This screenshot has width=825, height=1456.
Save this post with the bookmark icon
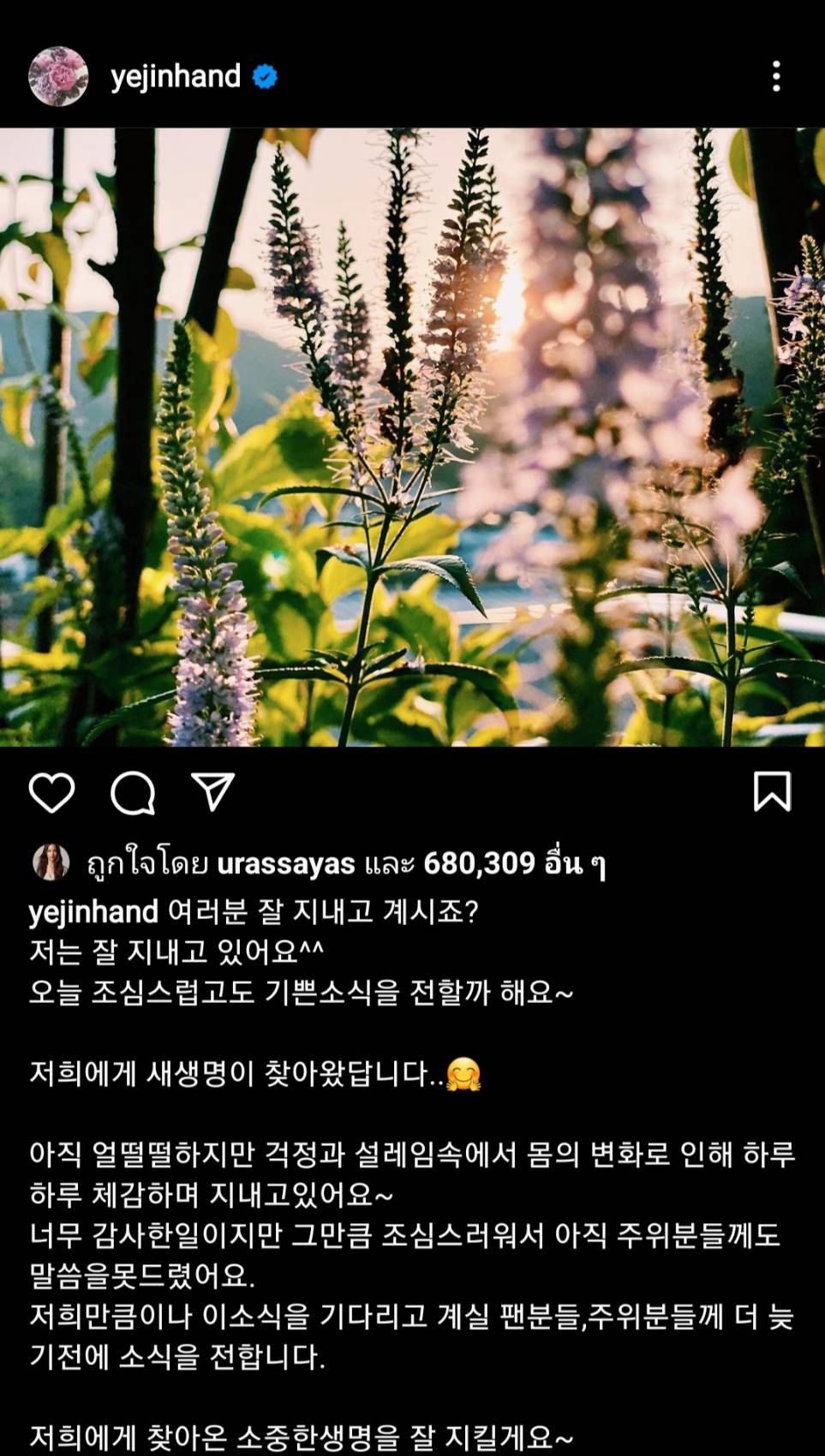[772, 791]
